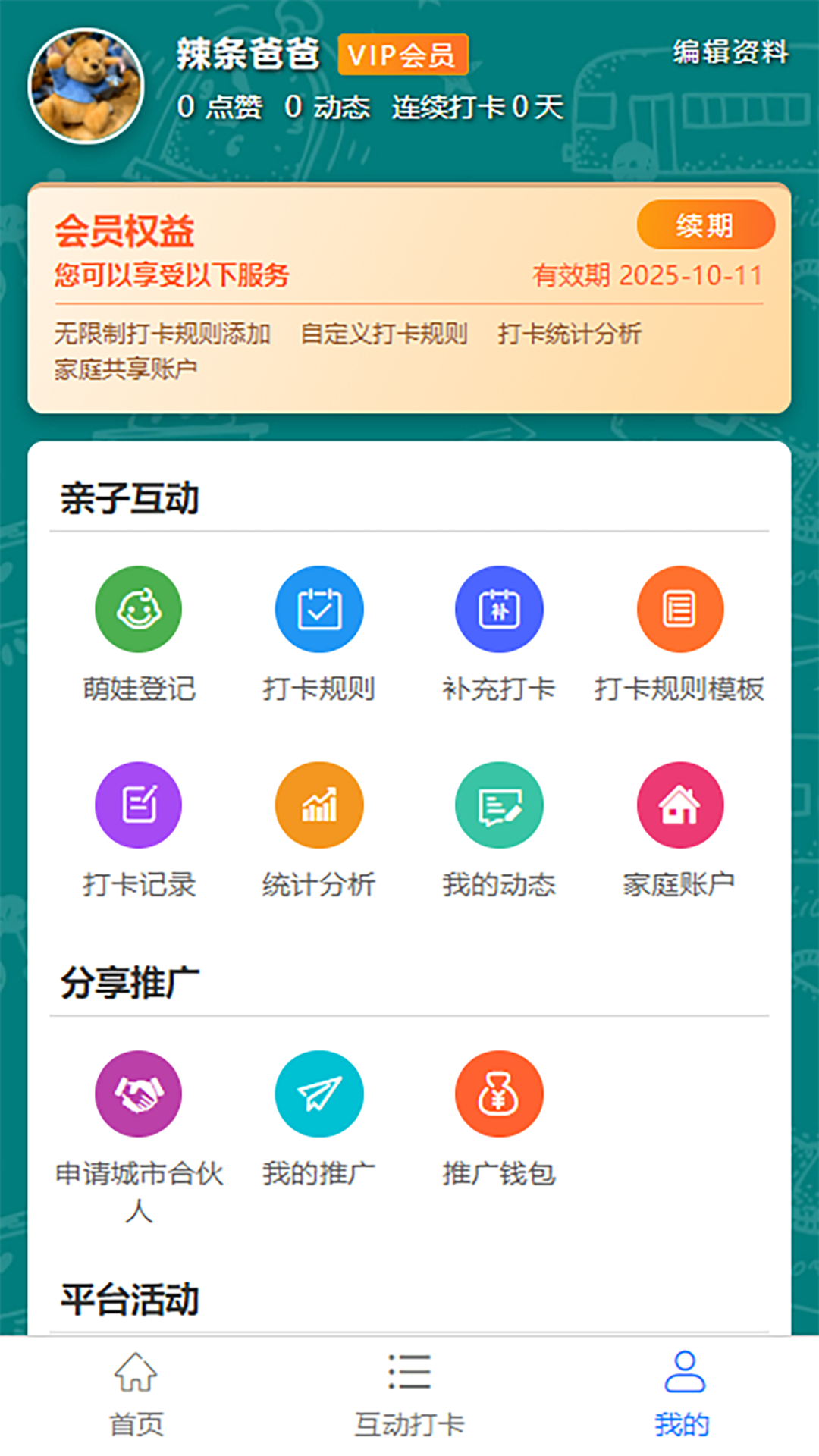This screenshot has height=1456, width=819.
Task: Open 推广钱包 promotion wallet
Action: (x=499, y=1094)
